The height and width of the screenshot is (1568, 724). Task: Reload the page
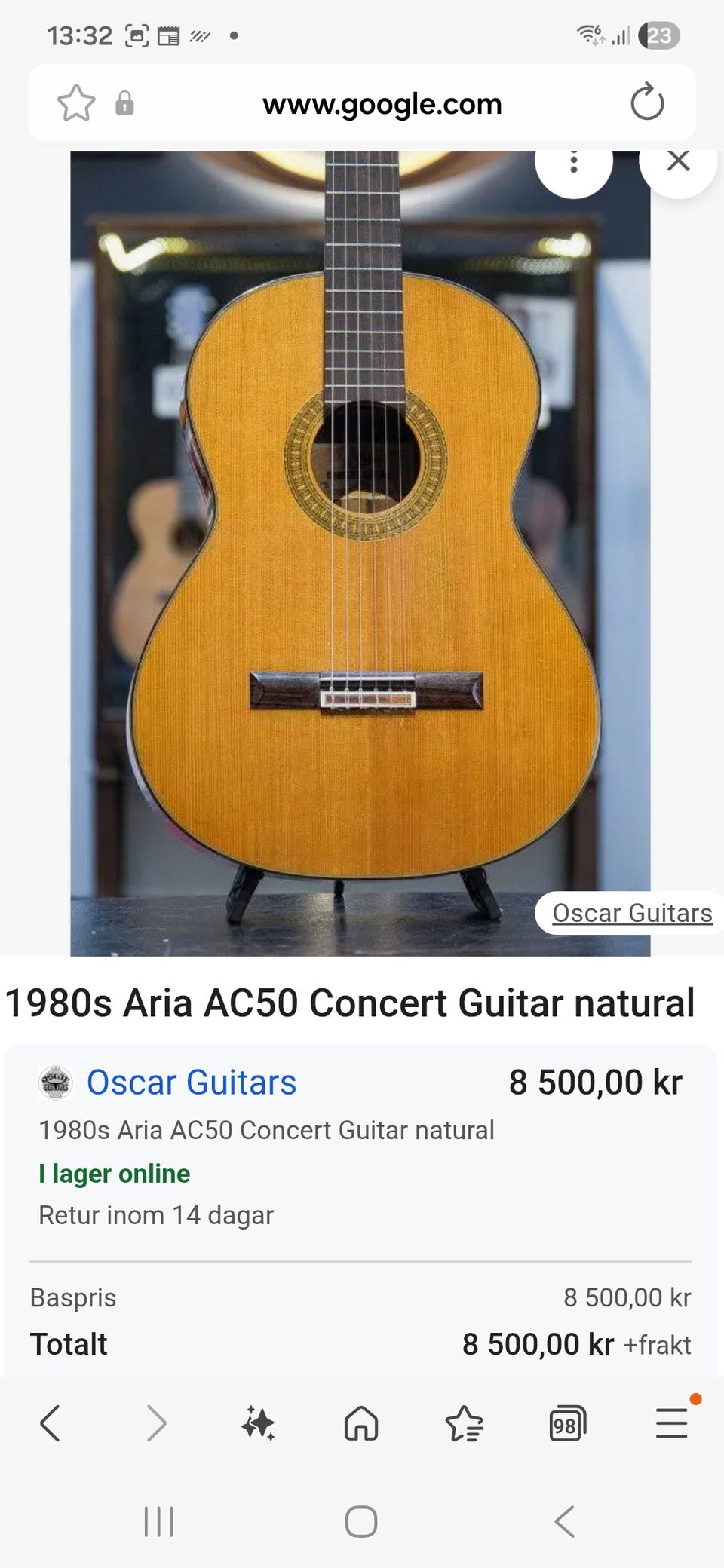[647, 103]
